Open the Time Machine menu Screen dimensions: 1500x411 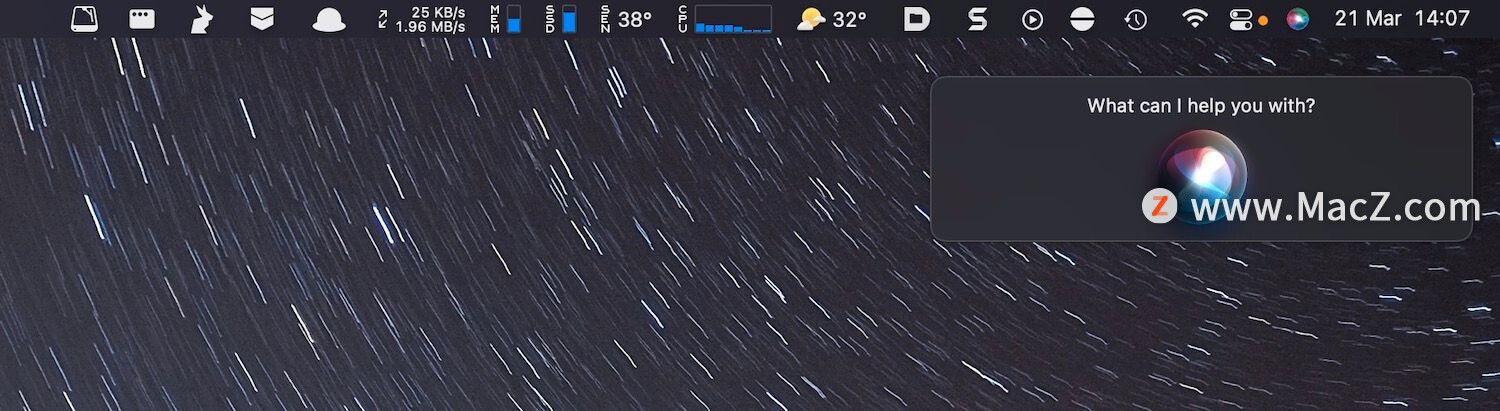pyautogui.click(x=1135, y=19)
